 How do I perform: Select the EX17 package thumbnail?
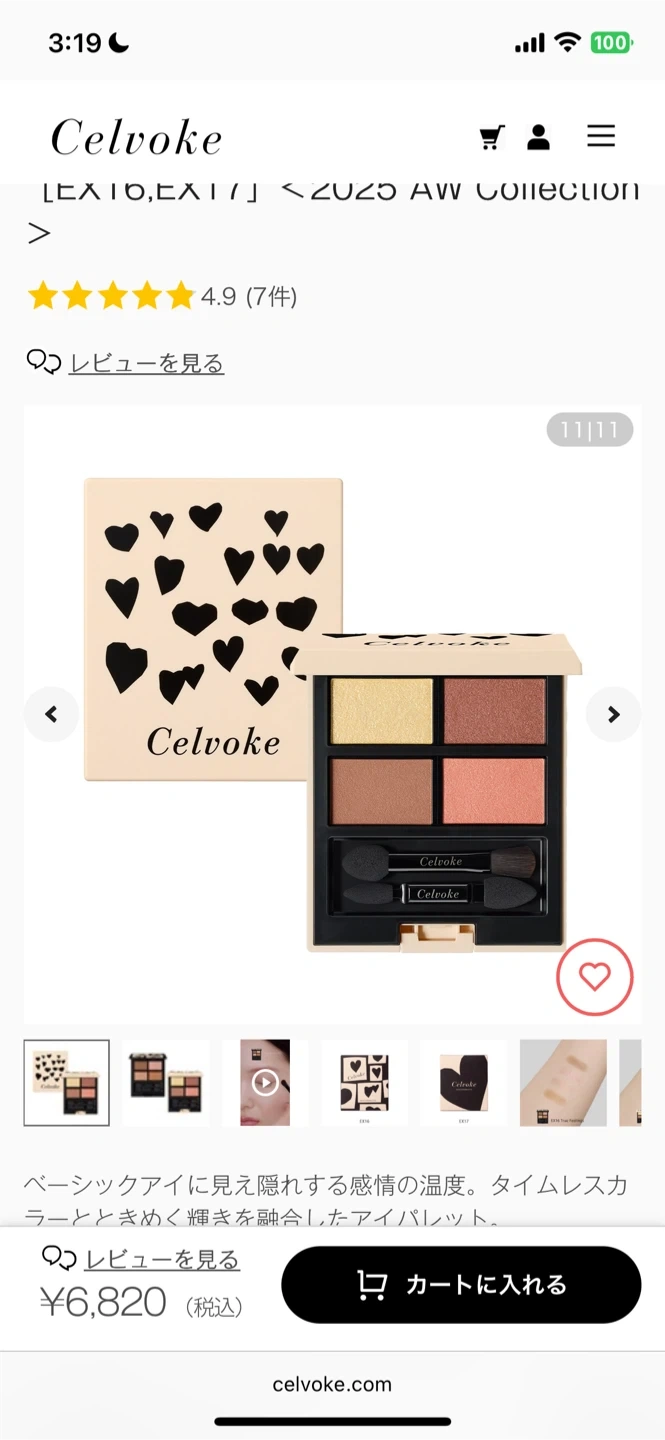pyautogui.click(x=463, y=1083)
